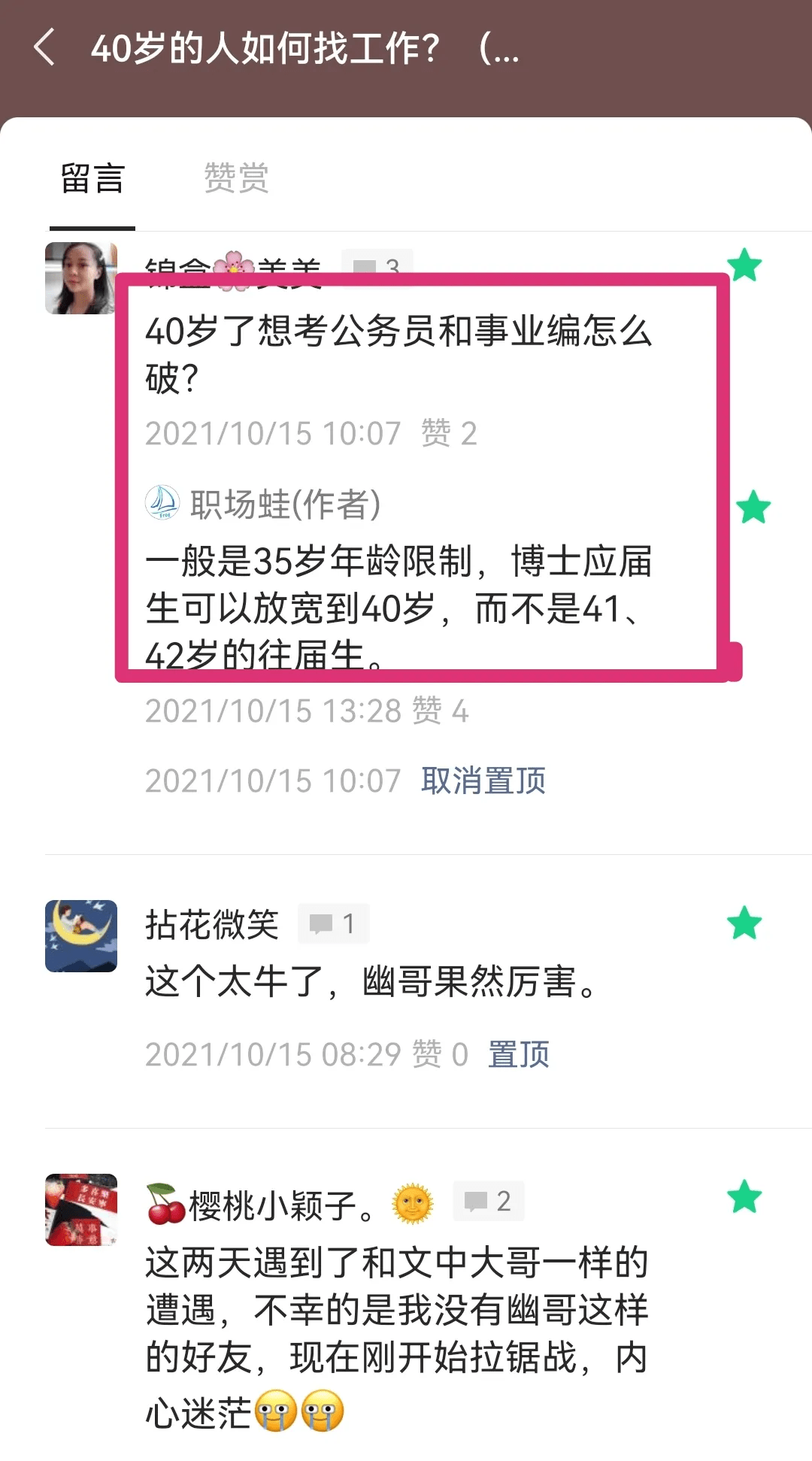Go back from the article comments

[45, 47]
